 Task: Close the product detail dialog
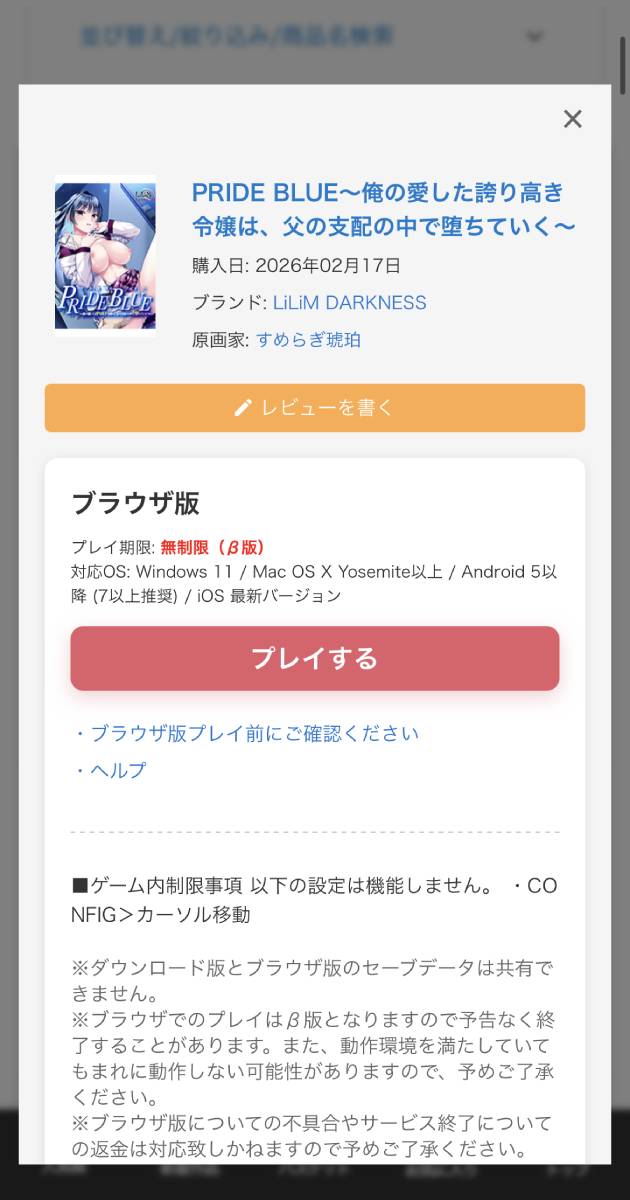tap(572, 119)
